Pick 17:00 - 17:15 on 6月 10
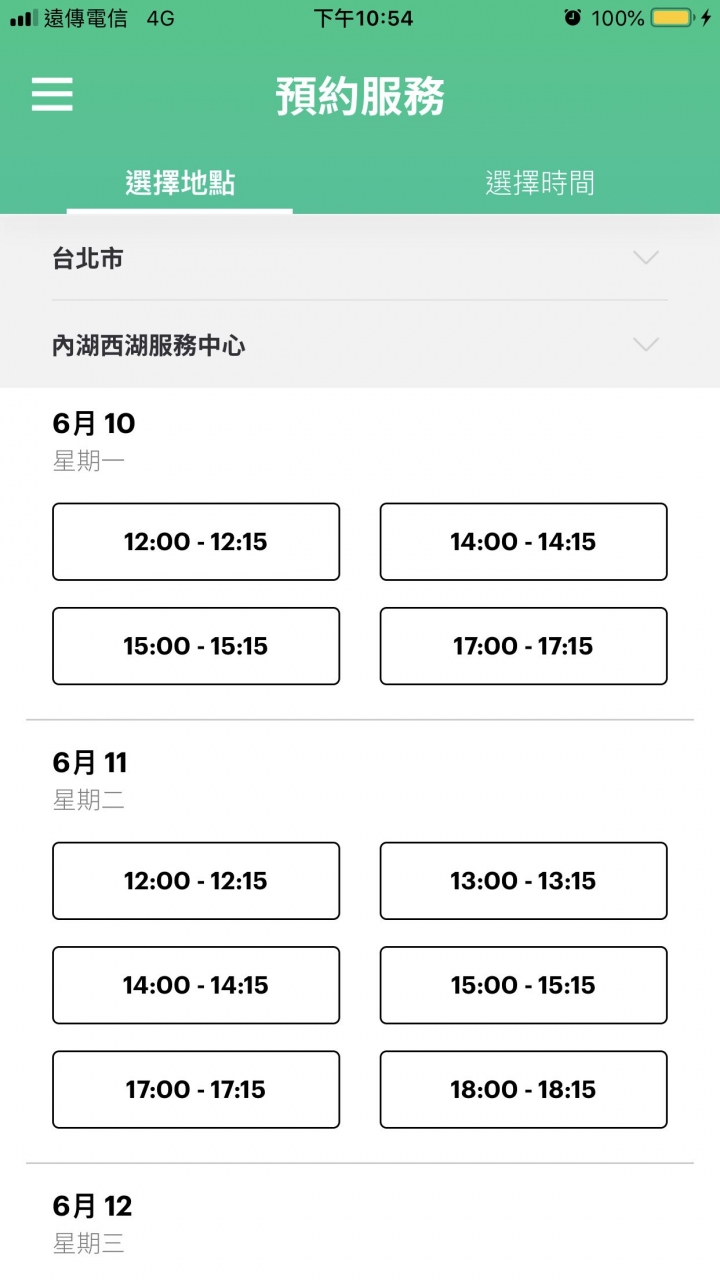 [523, 646]
